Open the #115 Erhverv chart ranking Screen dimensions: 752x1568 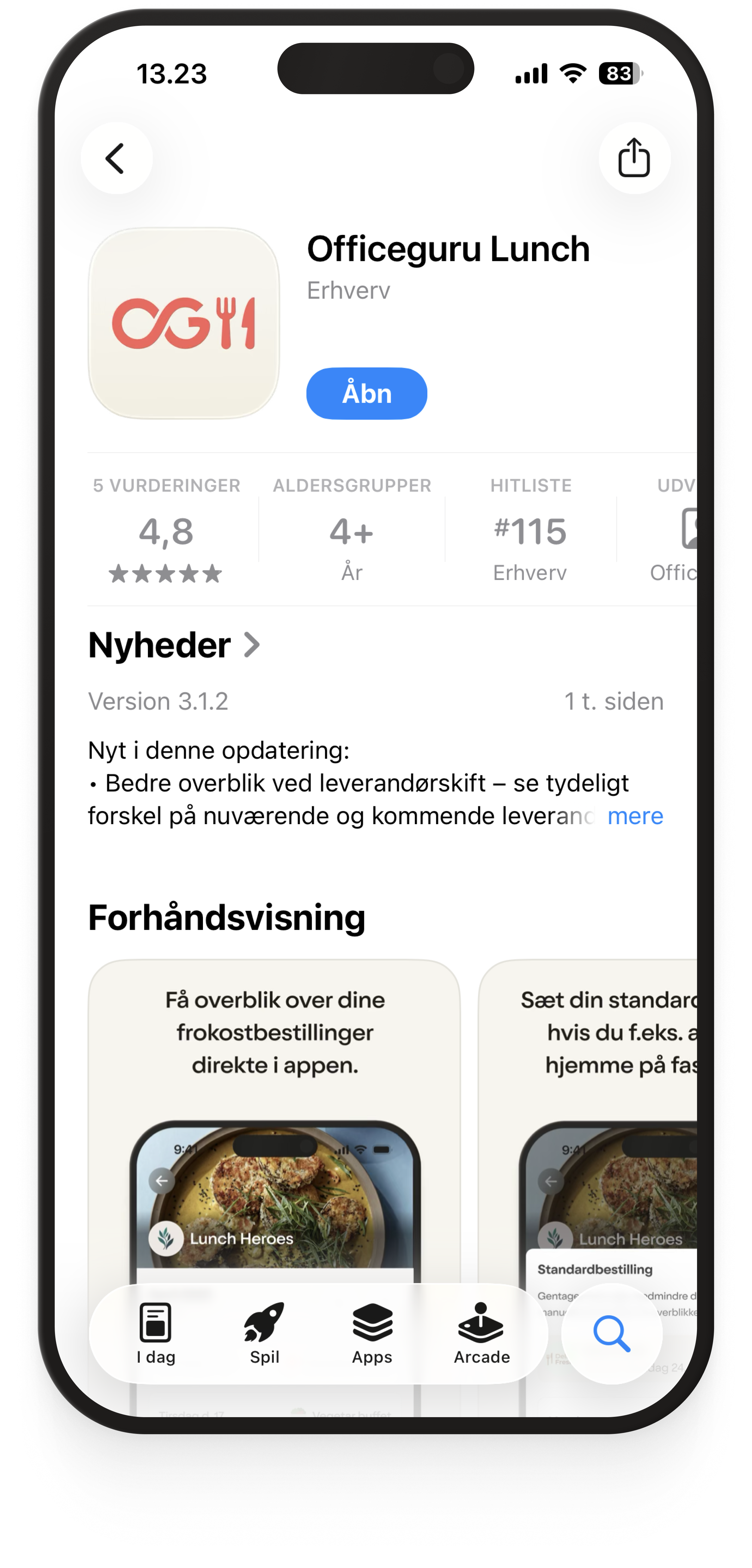coord(530,531)
